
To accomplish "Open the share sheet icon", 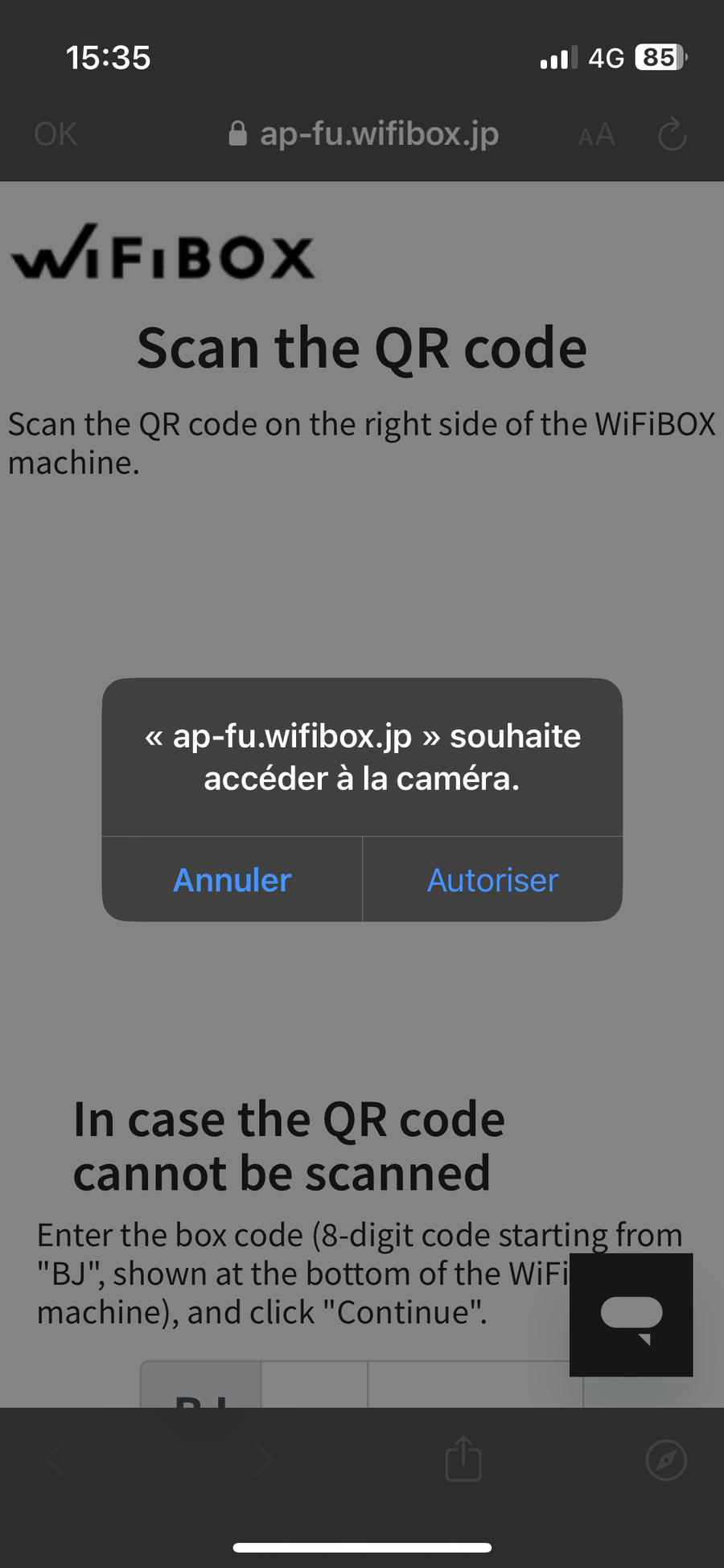I will click(x=463, y=1458).
